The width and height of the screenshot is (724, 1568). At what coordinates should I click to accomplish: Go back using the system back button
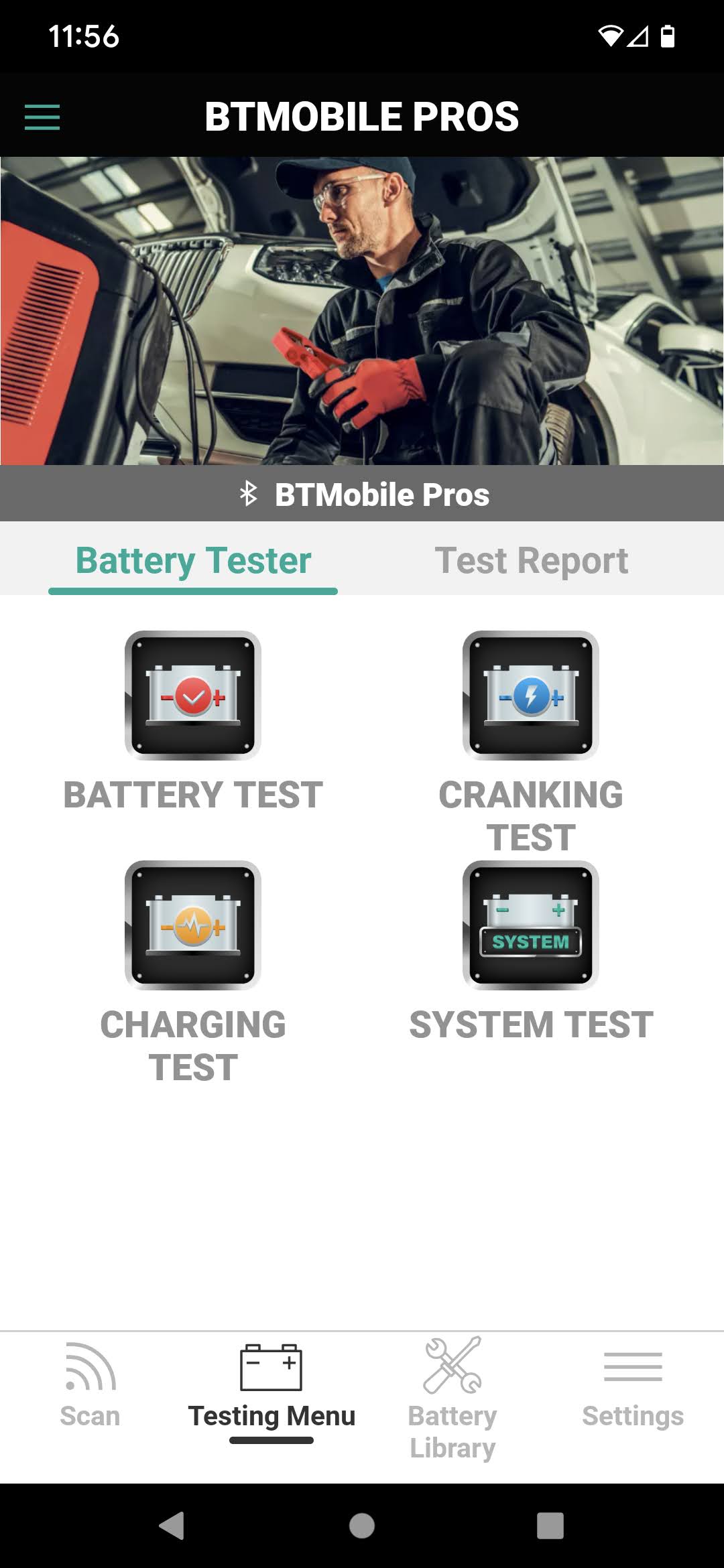click(172, 1526)
